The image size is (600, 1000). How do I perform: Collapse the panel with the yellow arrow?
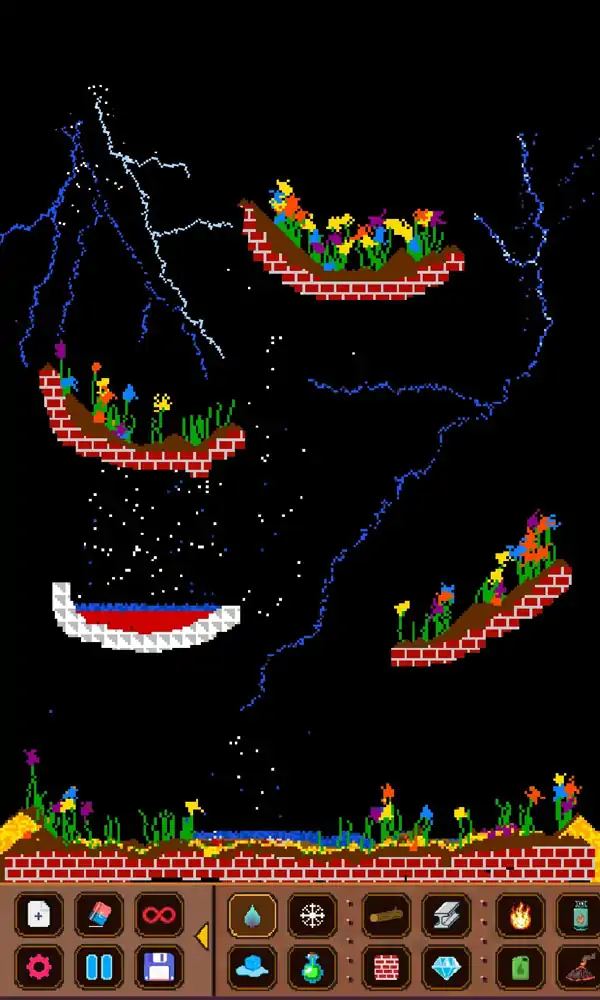click(201, 937)
